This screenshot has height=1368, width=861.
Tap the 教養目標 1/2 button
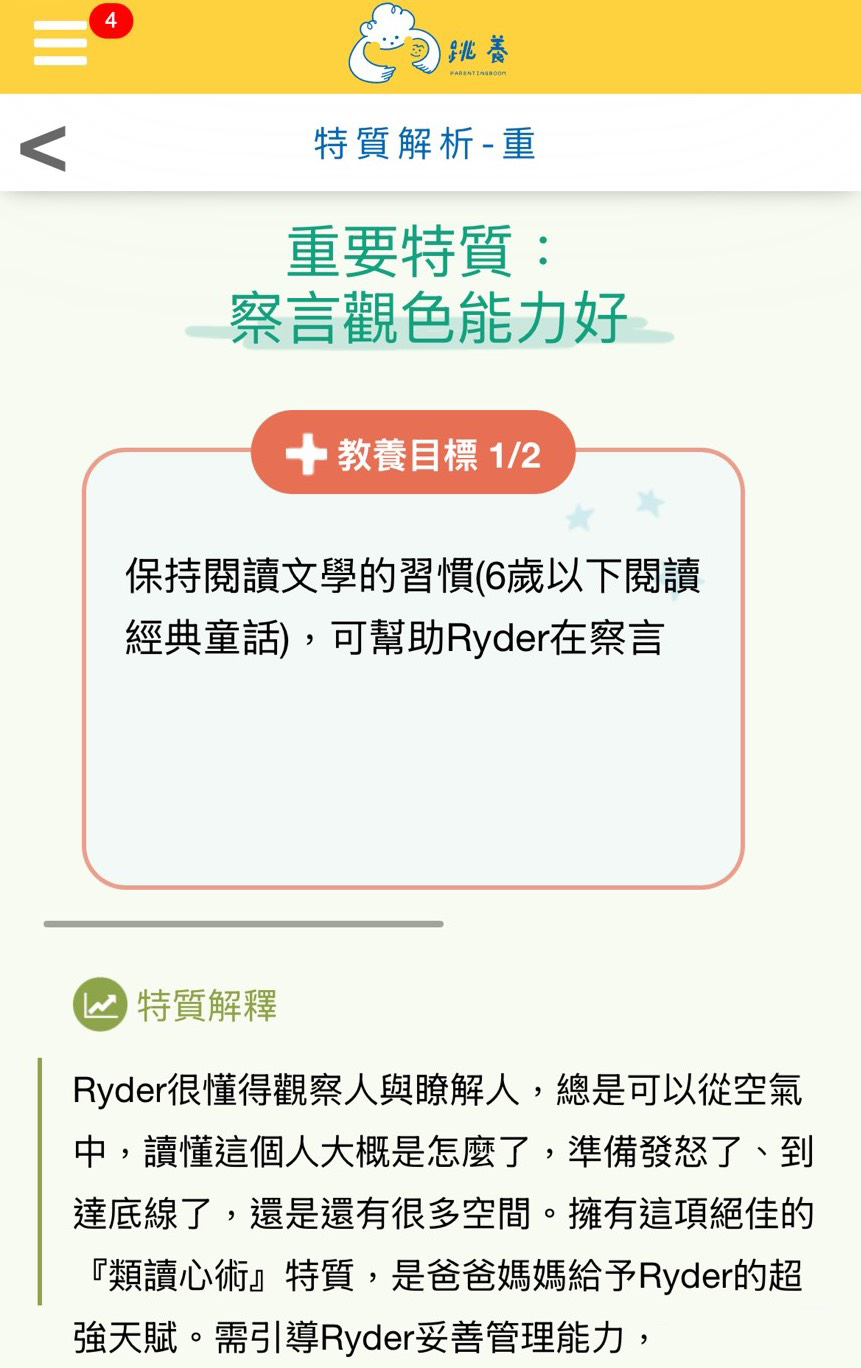pyautogui.click(x=413, y=455)
